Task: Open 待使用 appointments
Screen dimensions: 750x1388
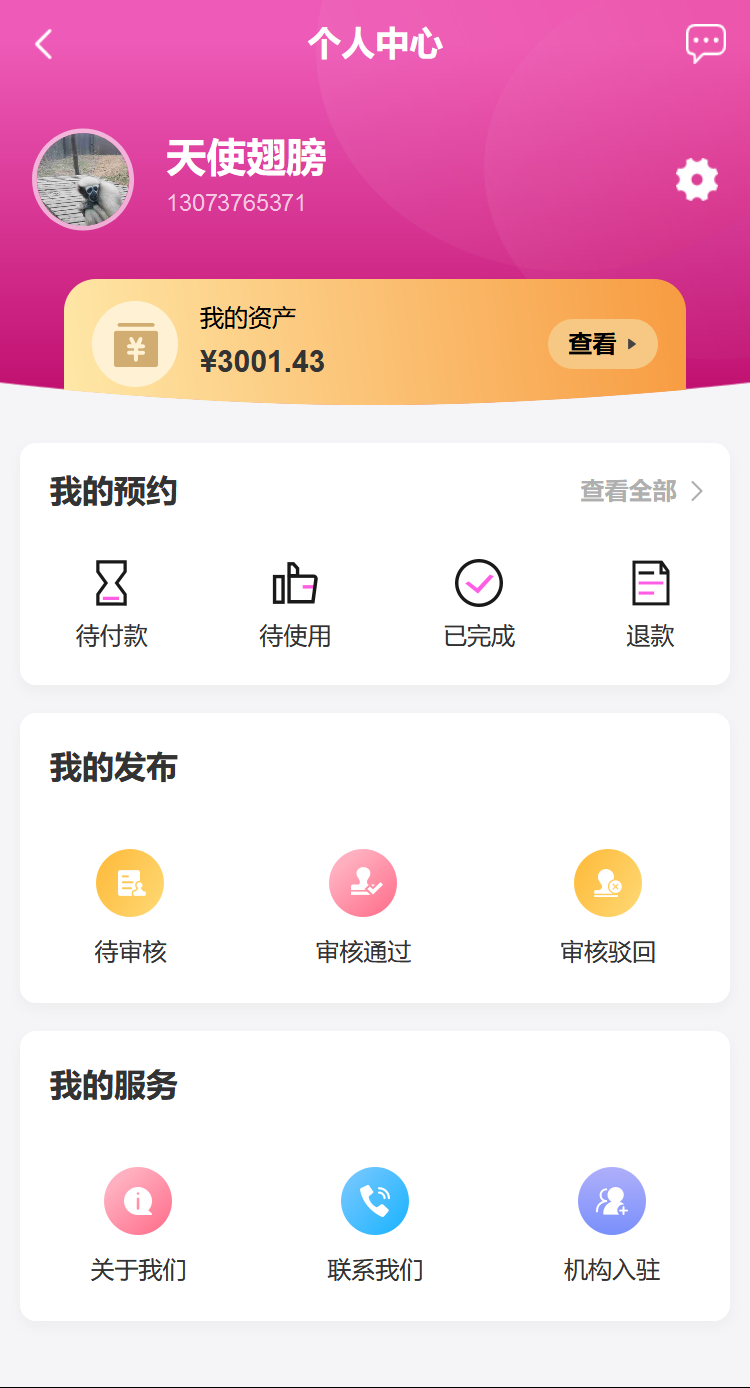Action: pos(295,604)
